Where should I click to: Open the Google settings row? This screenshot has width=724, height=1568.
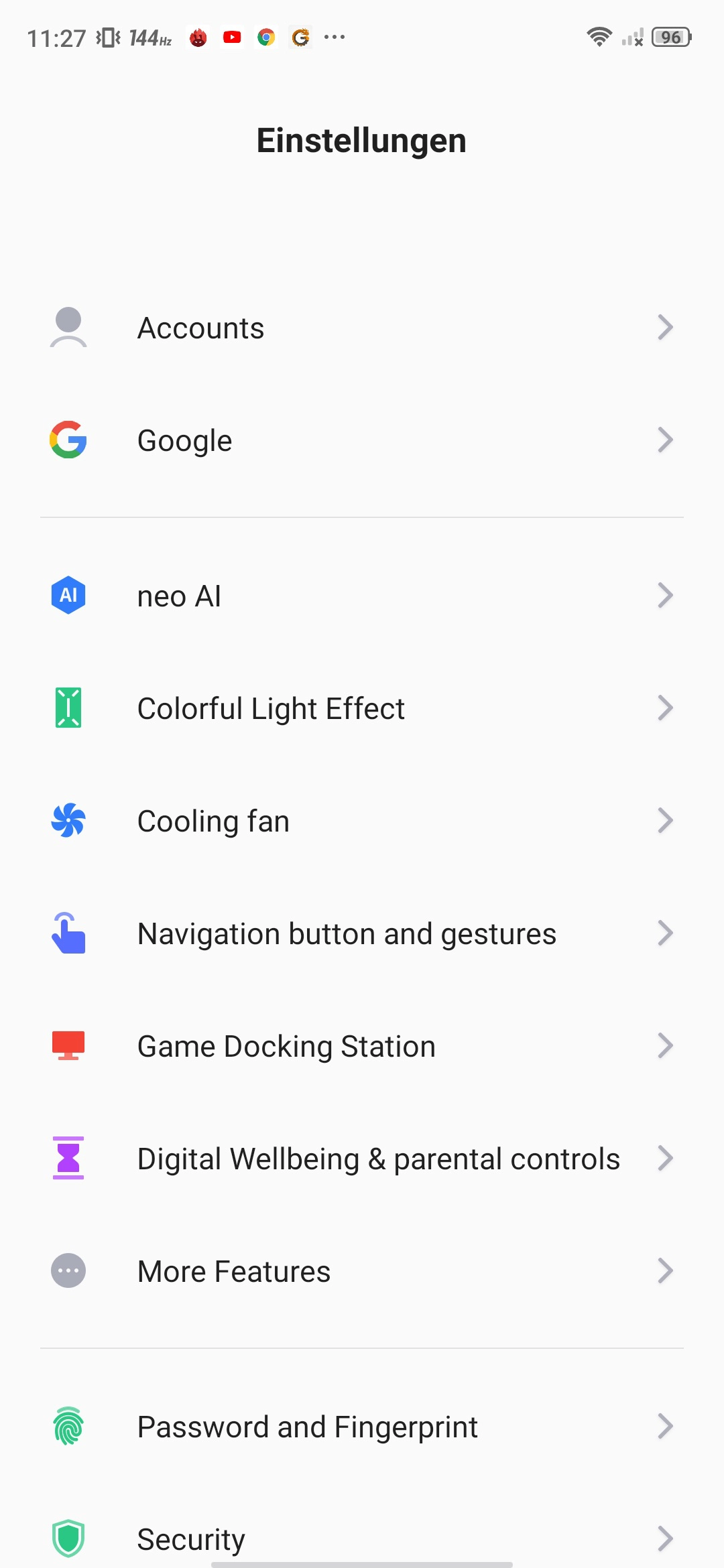(x=362, y=440)
